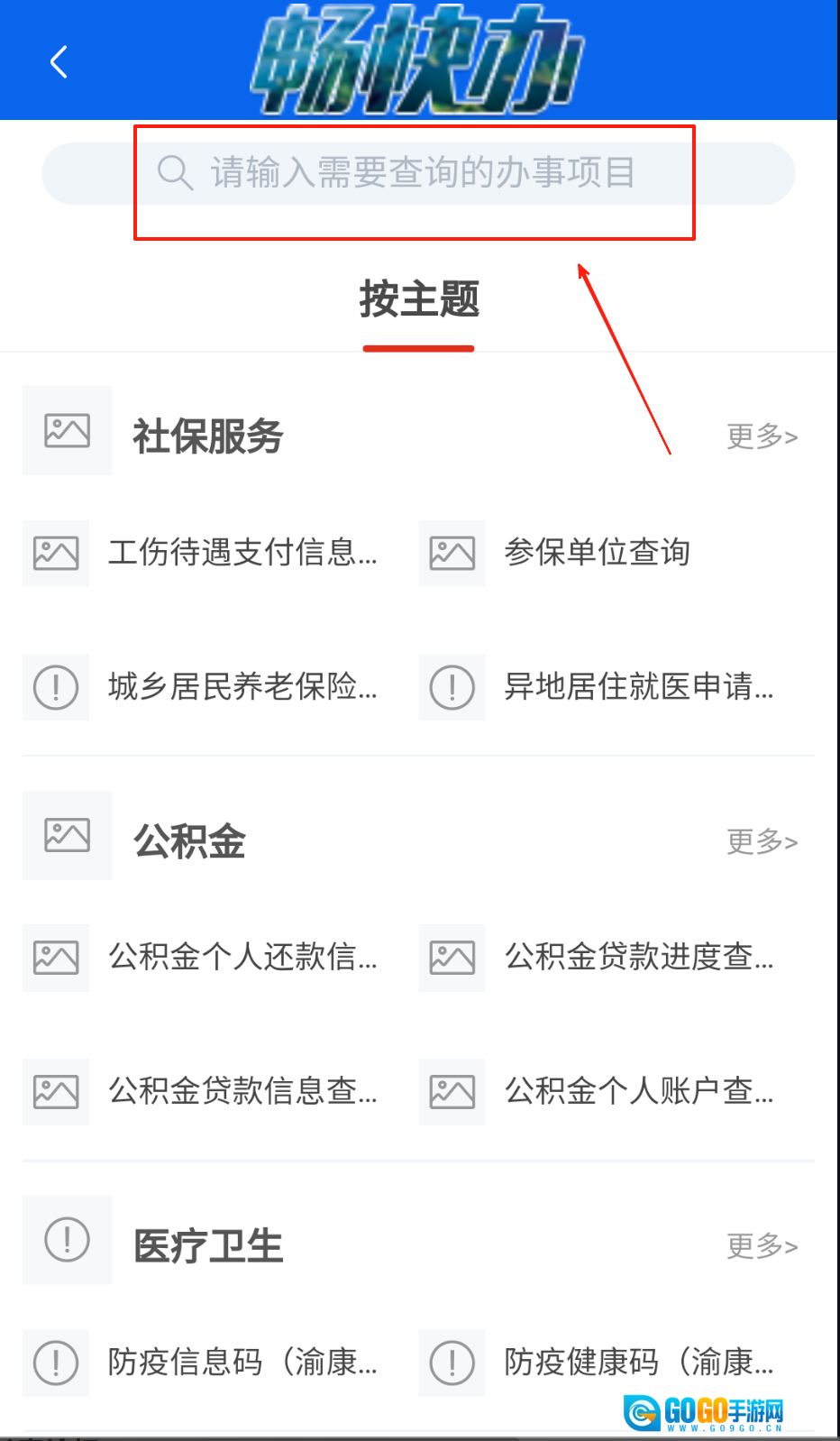Viewport: 840px width, 1441px height.
Task: Tap the 请输入需要查询的办事项目 search box
Action: coord(419,173)
